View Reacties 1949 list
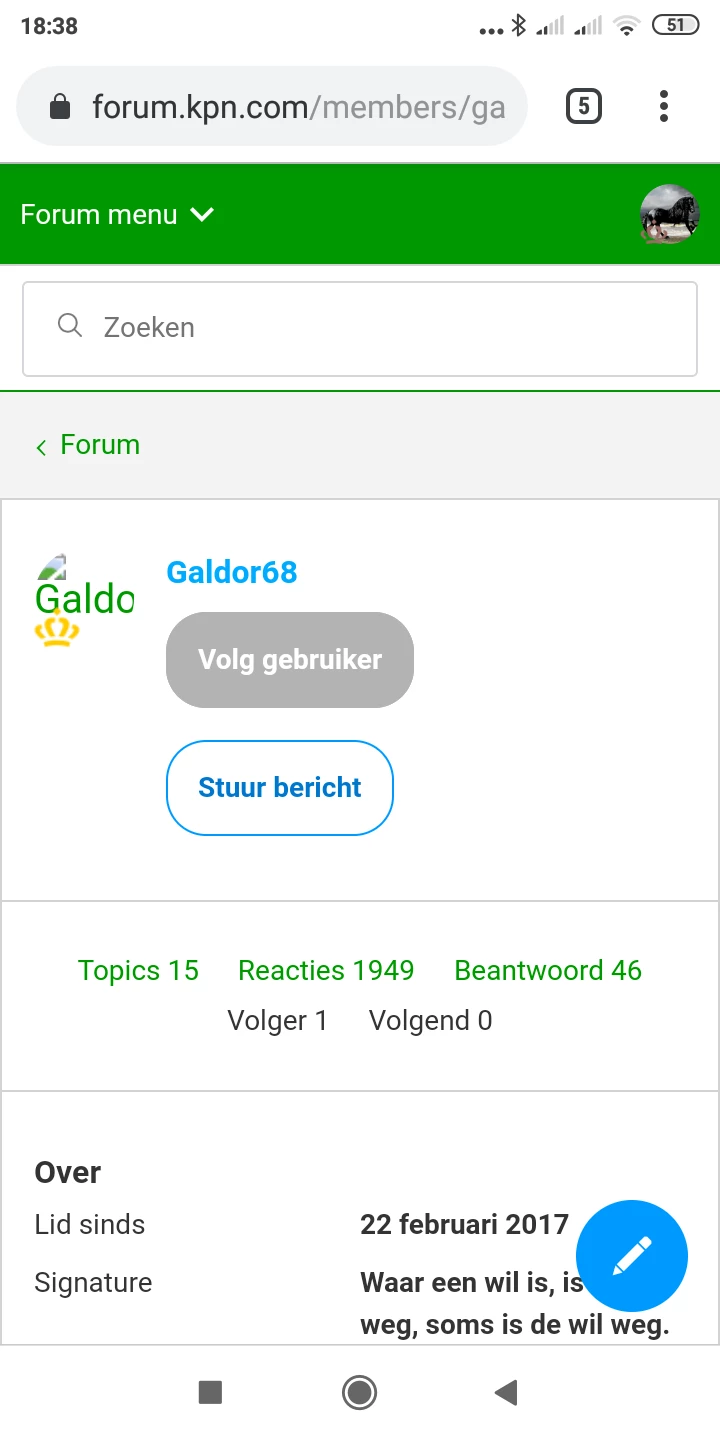Screen dimensions: 720x1440 coord(326,971)
